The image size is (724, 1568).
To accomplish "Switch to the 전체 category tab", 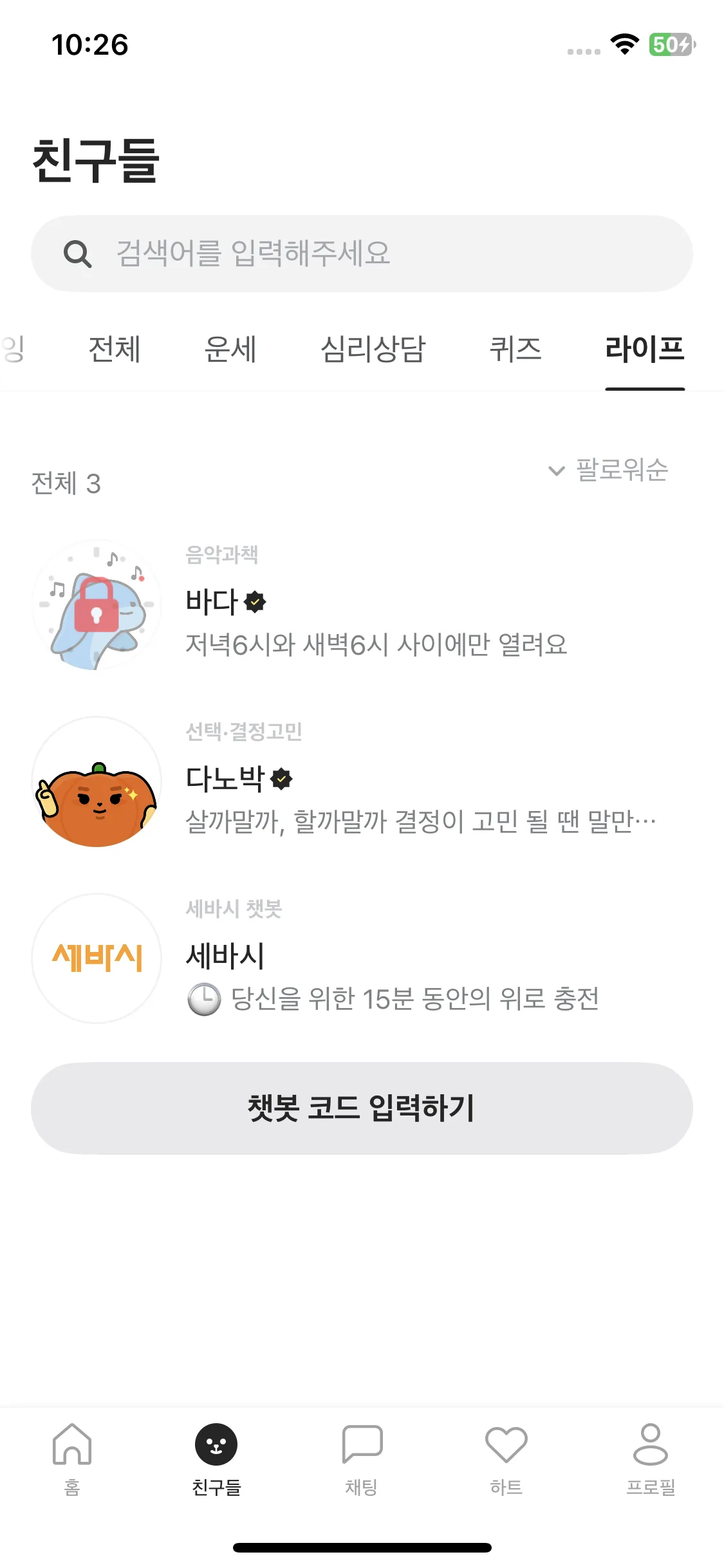I will tap(115, 350).
